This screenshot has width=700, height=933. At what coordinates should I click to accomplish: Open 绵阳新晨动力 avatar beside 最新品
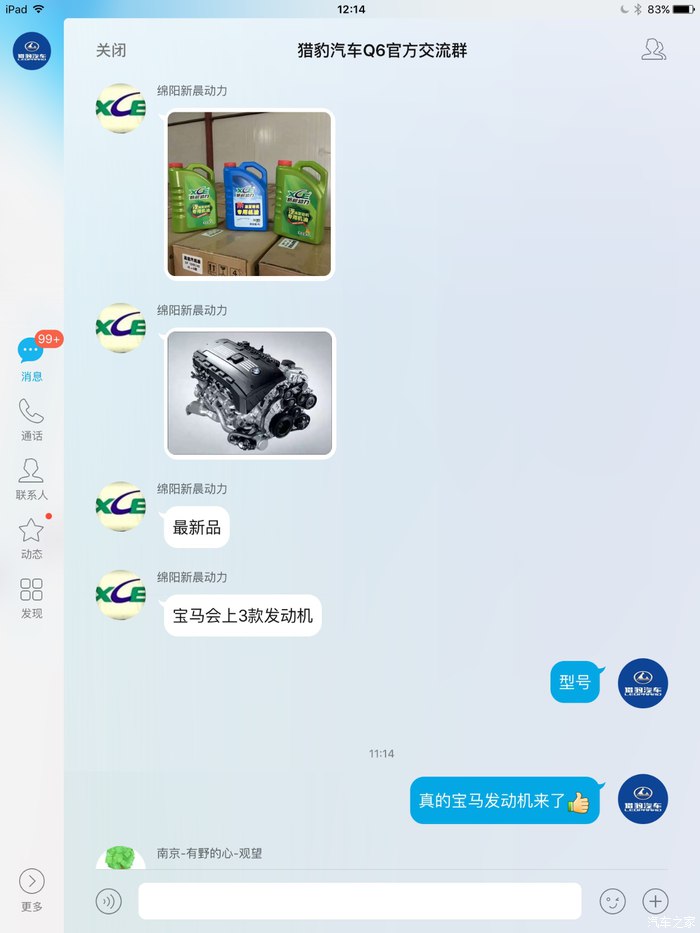coord(121,507)
